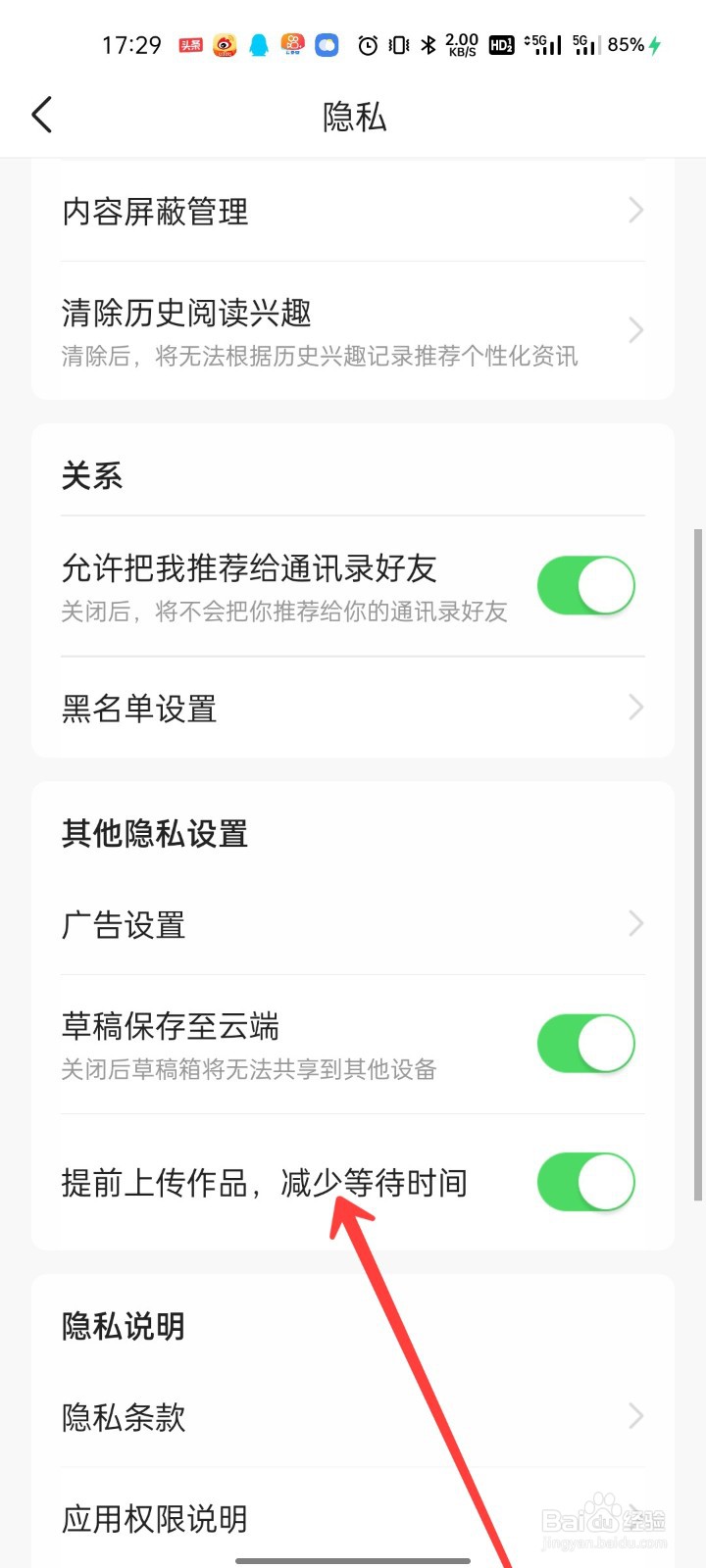Turn off 草稿保存至云端 toggle
706x1568 pixels.
pos(586,1043)
